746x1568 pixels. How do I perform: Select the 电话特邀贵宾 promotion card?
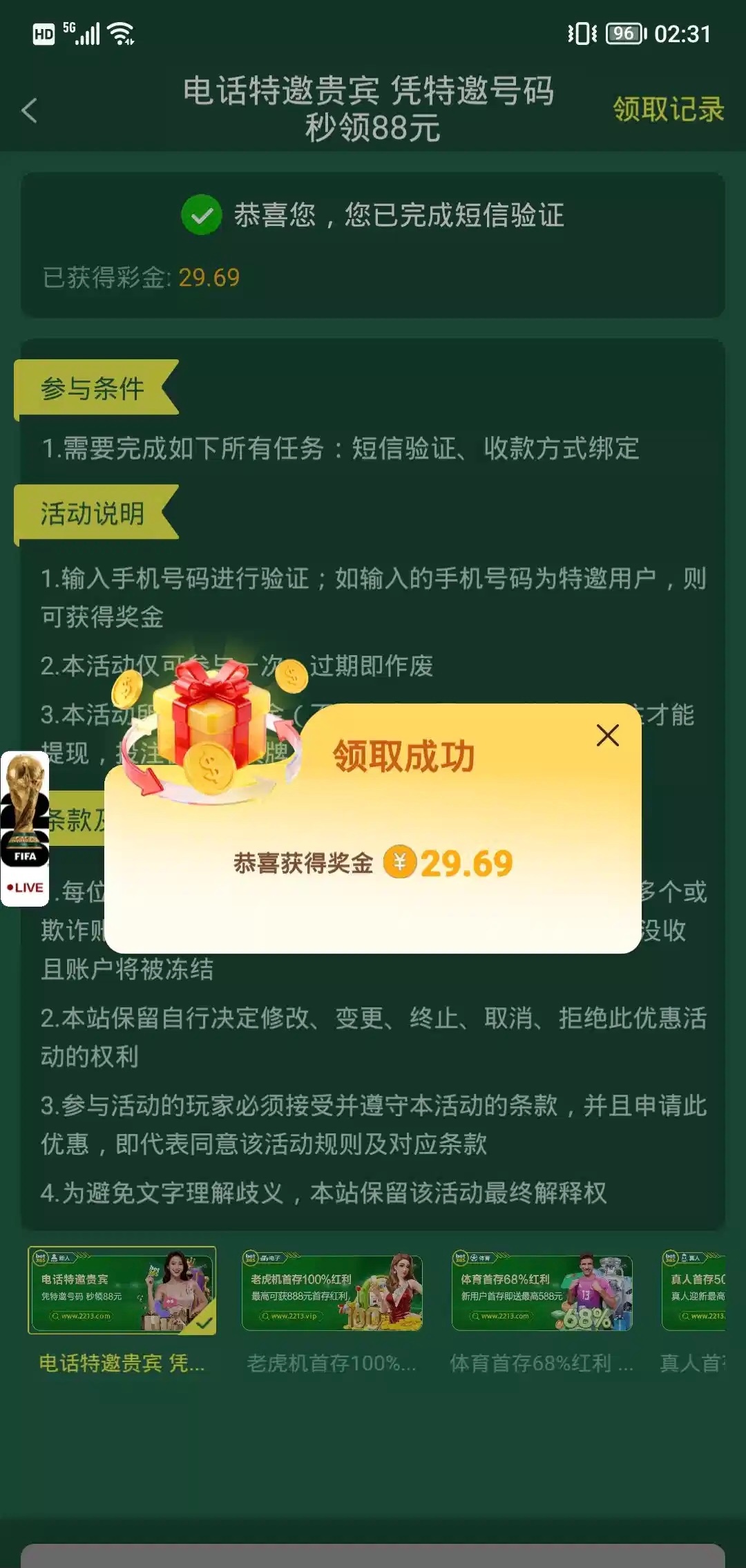[x=122, y=1290]
